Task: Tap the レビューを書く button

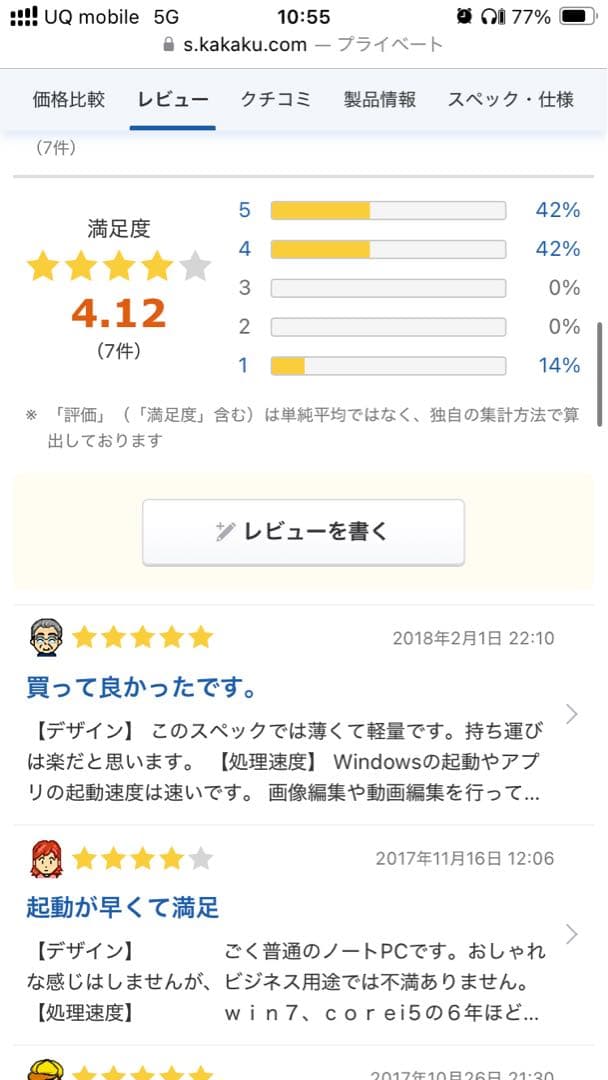Action: point(303,532)
